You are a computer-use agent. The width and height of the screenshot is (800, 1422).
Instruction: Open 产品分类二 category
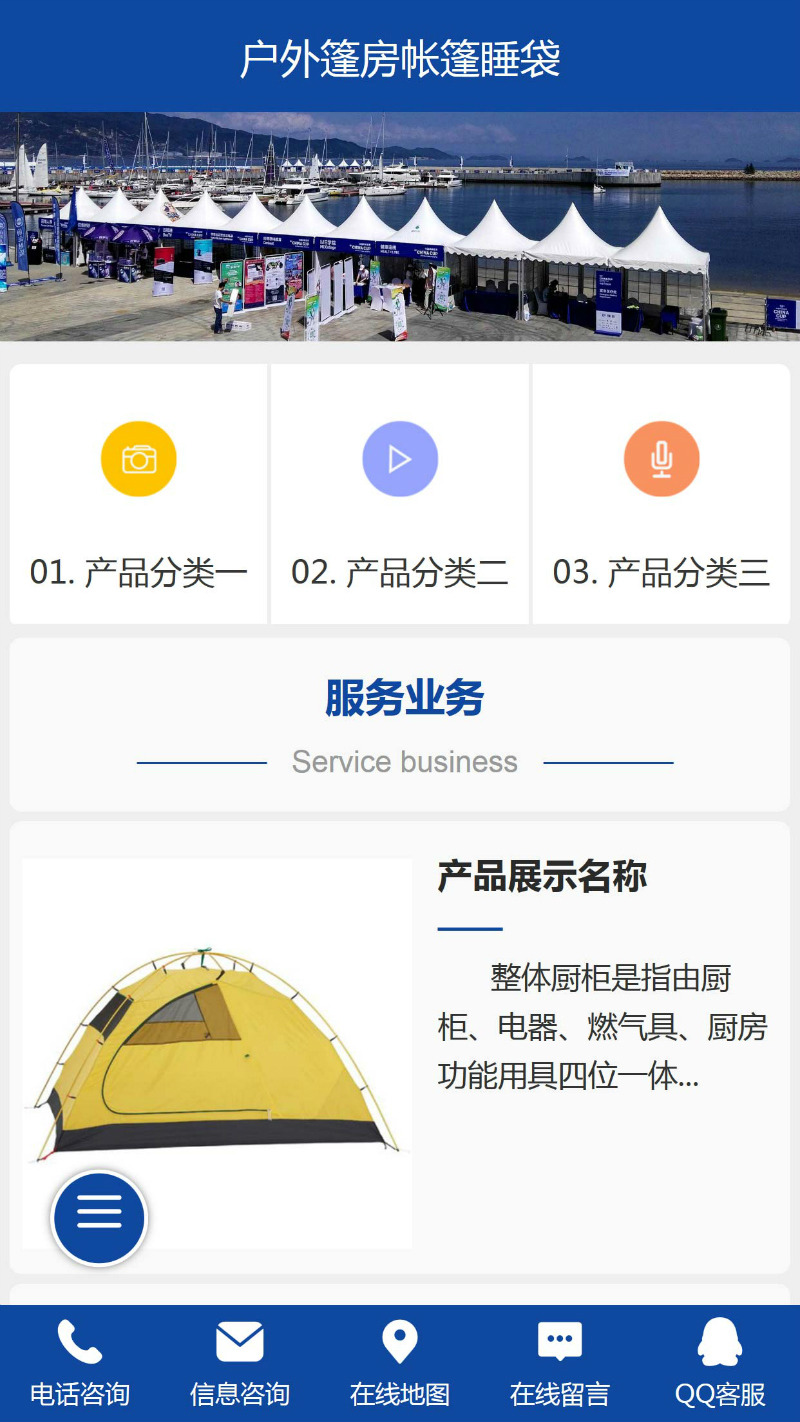coord(400,494)
